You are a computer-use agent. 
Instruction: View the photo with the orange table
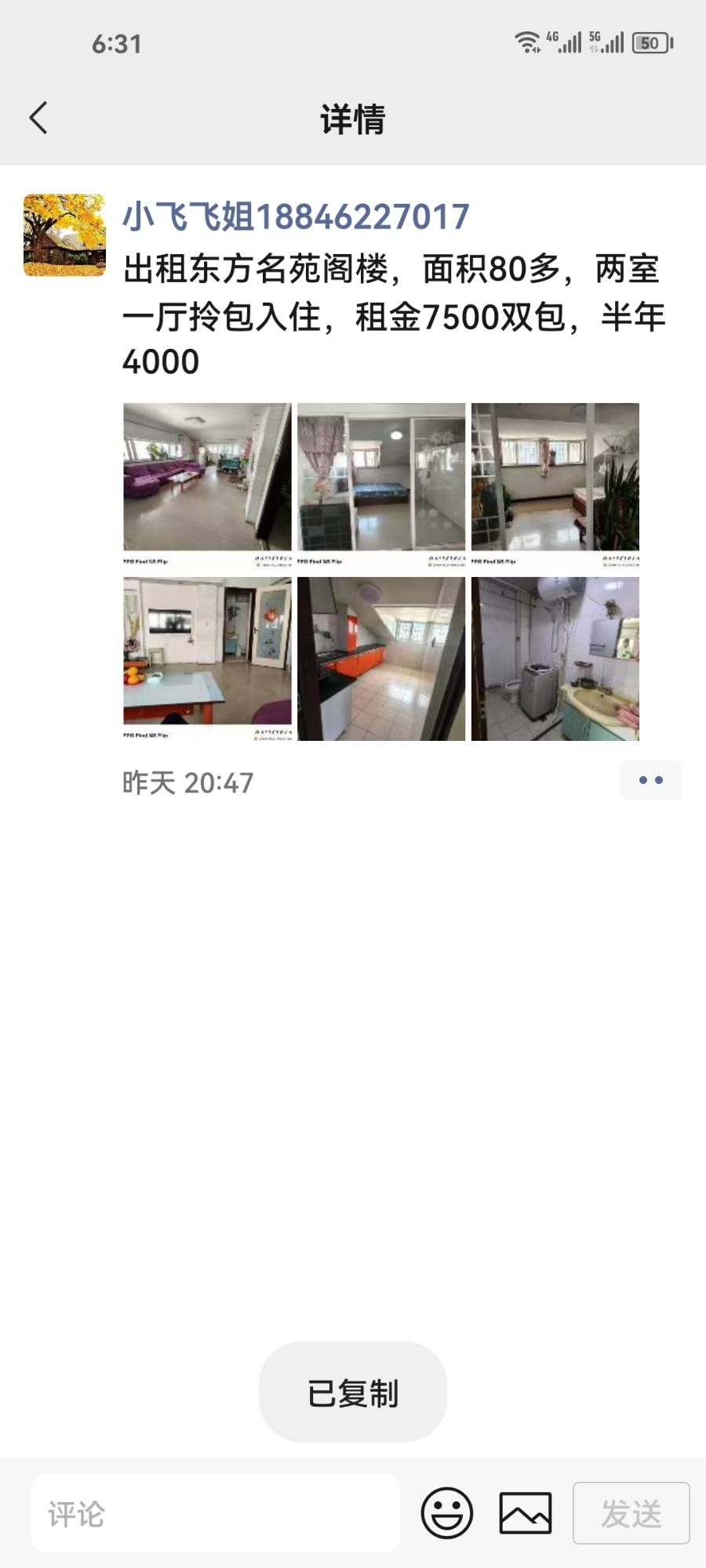pos(207,659)
